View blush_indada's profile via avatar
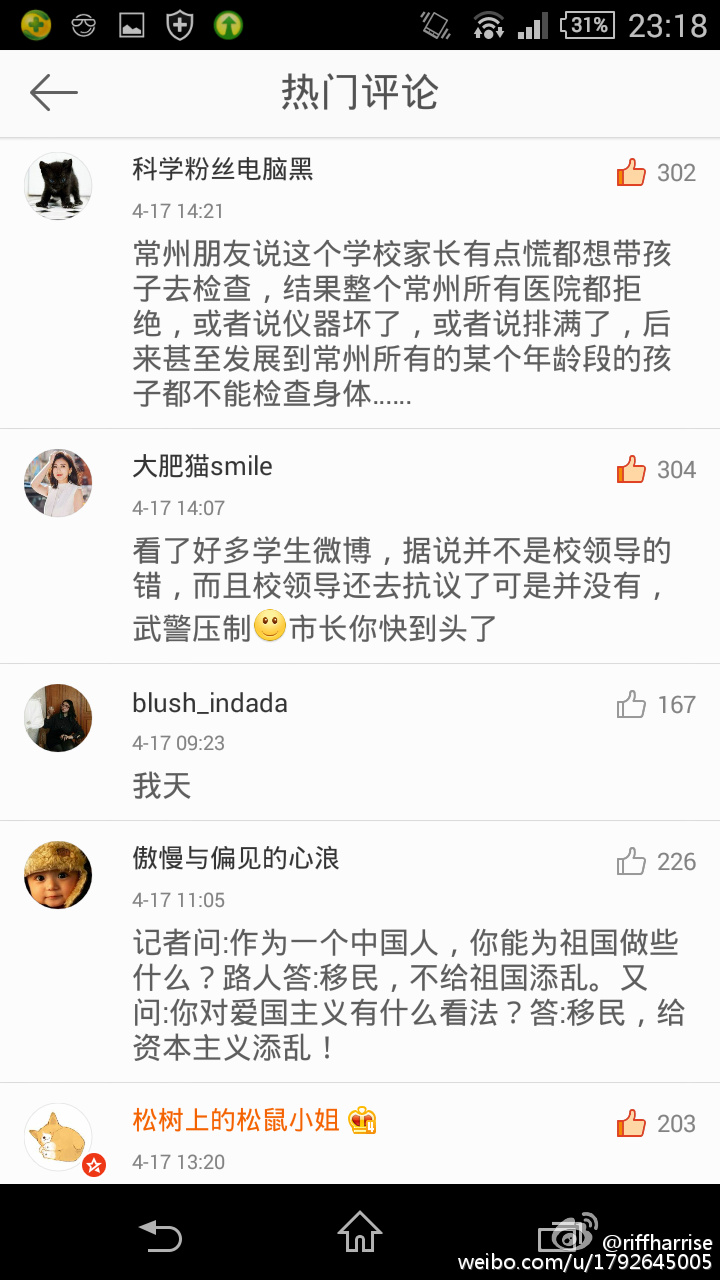Image resolution: width=720 pixels, height=1280 pixels. click(x=58, y=718)
